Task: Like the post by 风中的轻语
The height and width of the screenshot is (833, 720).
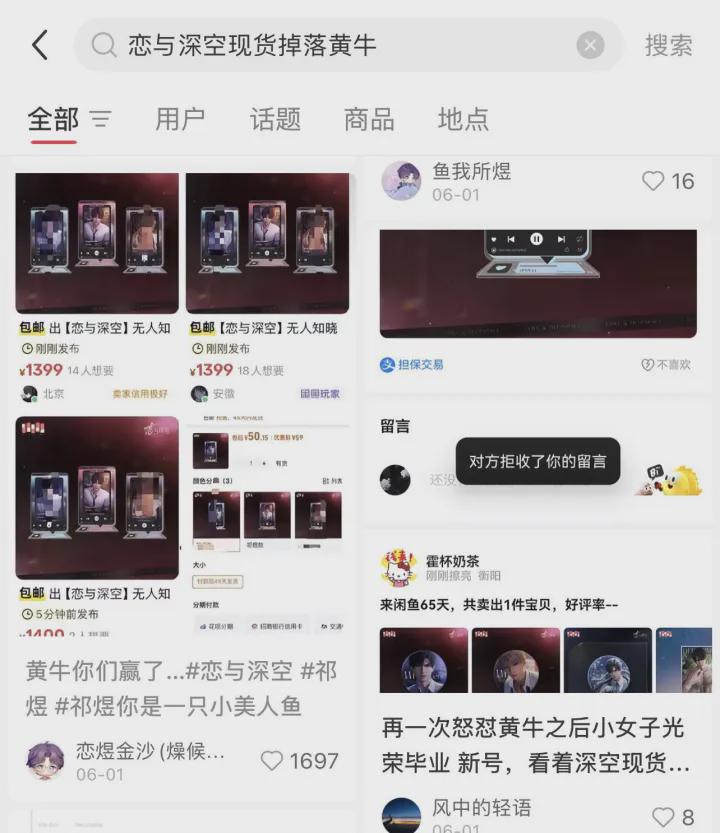Action: click(x=663, y=817)
